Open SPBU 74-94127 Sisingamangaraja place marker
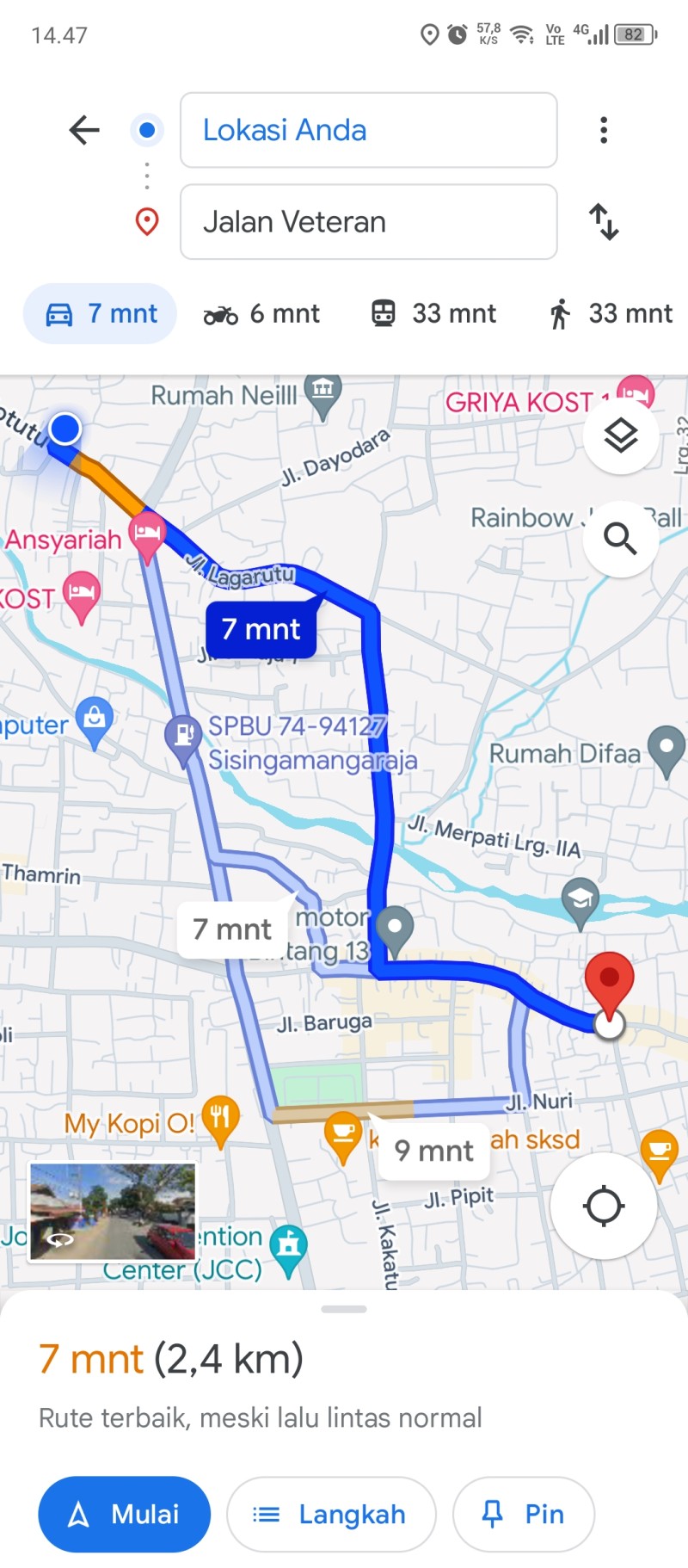Screen dimensions: 688x1568 point(182,739)
